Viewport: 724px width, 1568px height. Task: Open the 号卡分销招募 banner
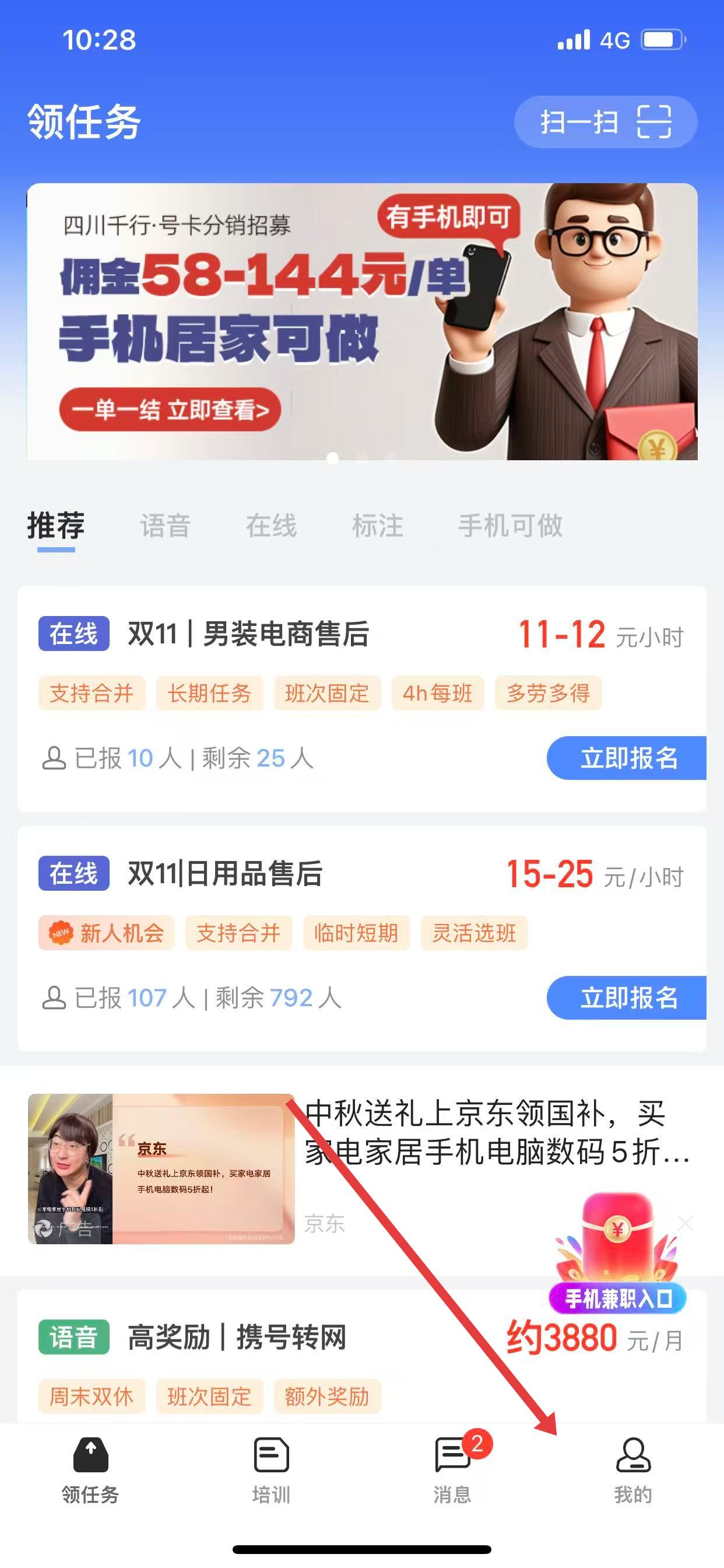361,321
